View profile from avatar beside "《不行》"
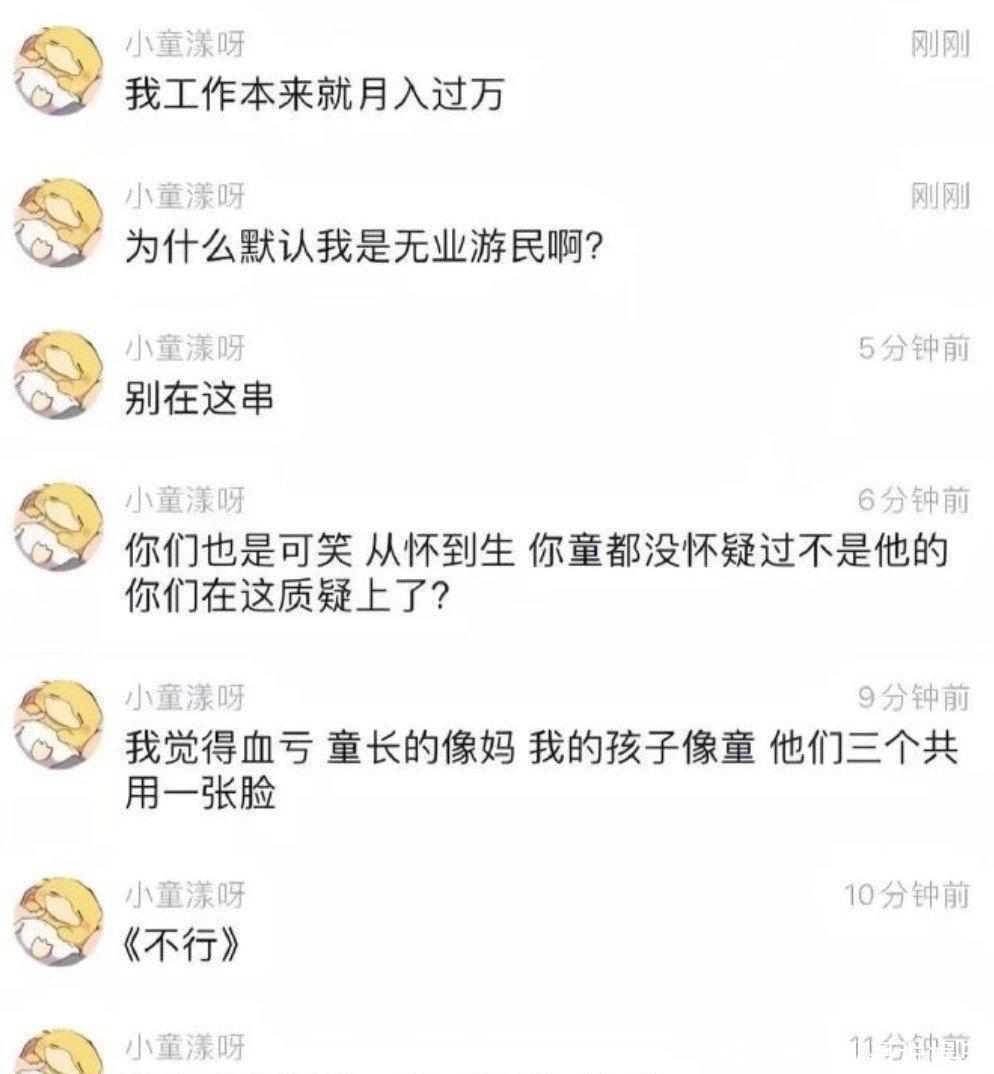This screenshot has width=994, height=1074. 58,921
